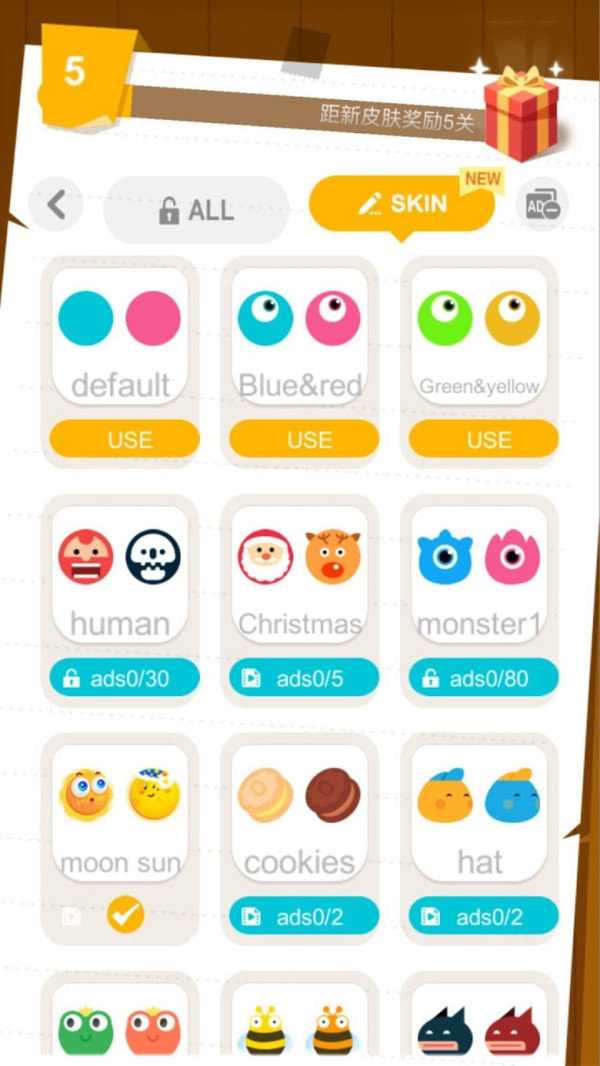The height and width of the screenshot is (1066, 600).
Task: Unlock the human skin with ads
Action: [x=124, y=679]
